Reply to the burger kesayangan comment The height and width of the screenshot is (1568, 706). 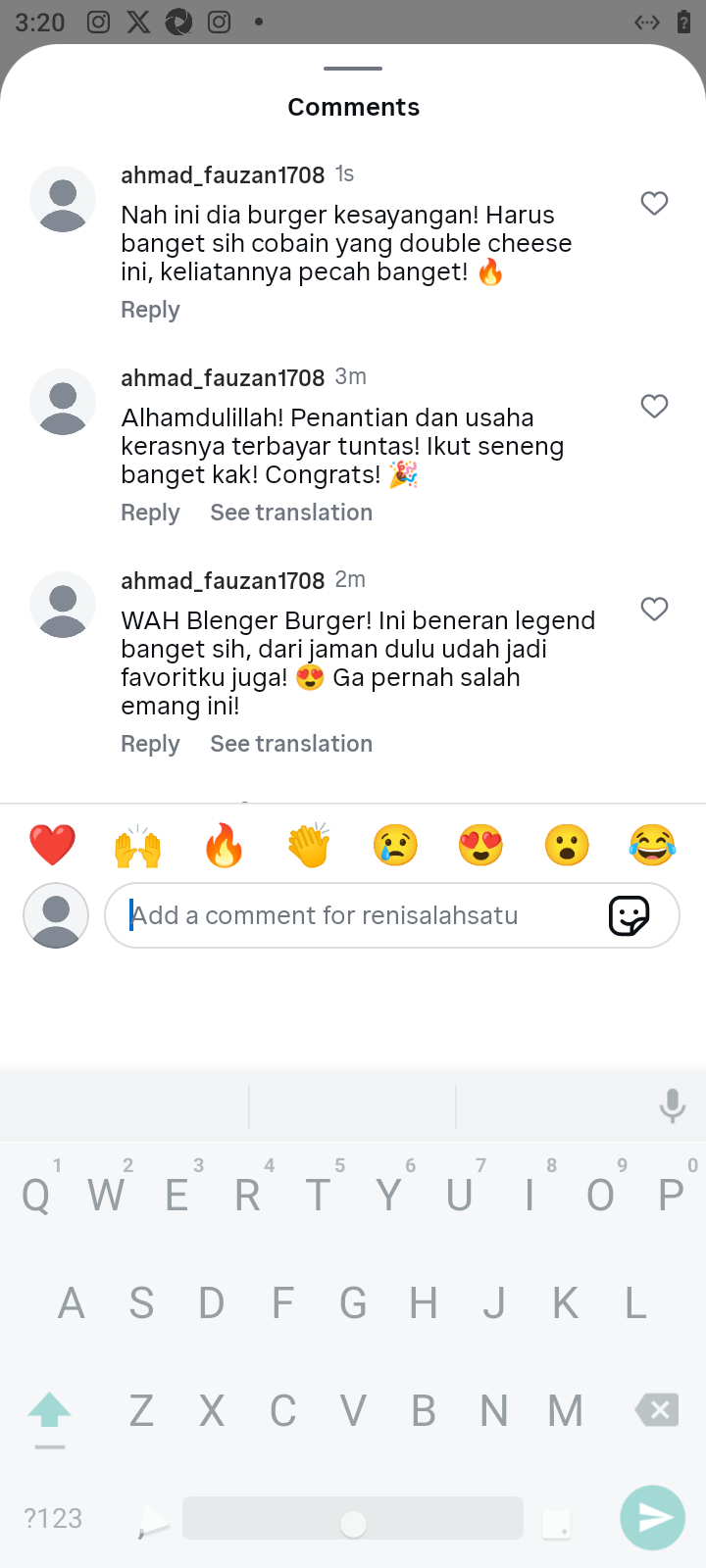150,310
